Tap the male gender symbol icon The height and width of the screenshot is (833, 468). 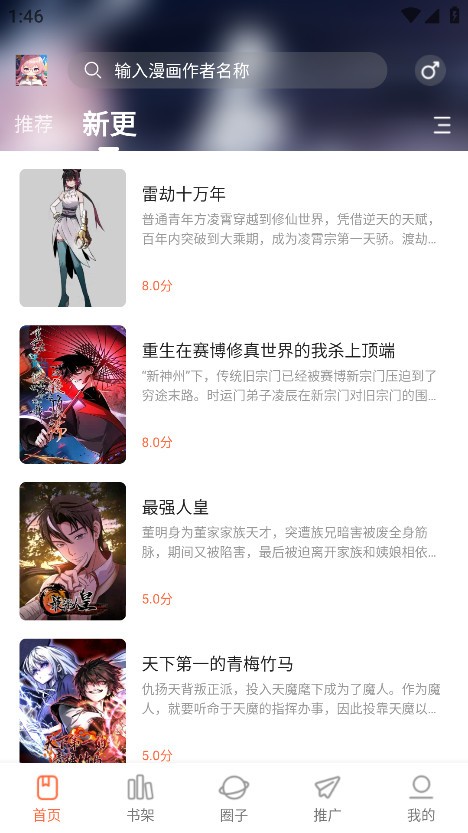(430, 70)
